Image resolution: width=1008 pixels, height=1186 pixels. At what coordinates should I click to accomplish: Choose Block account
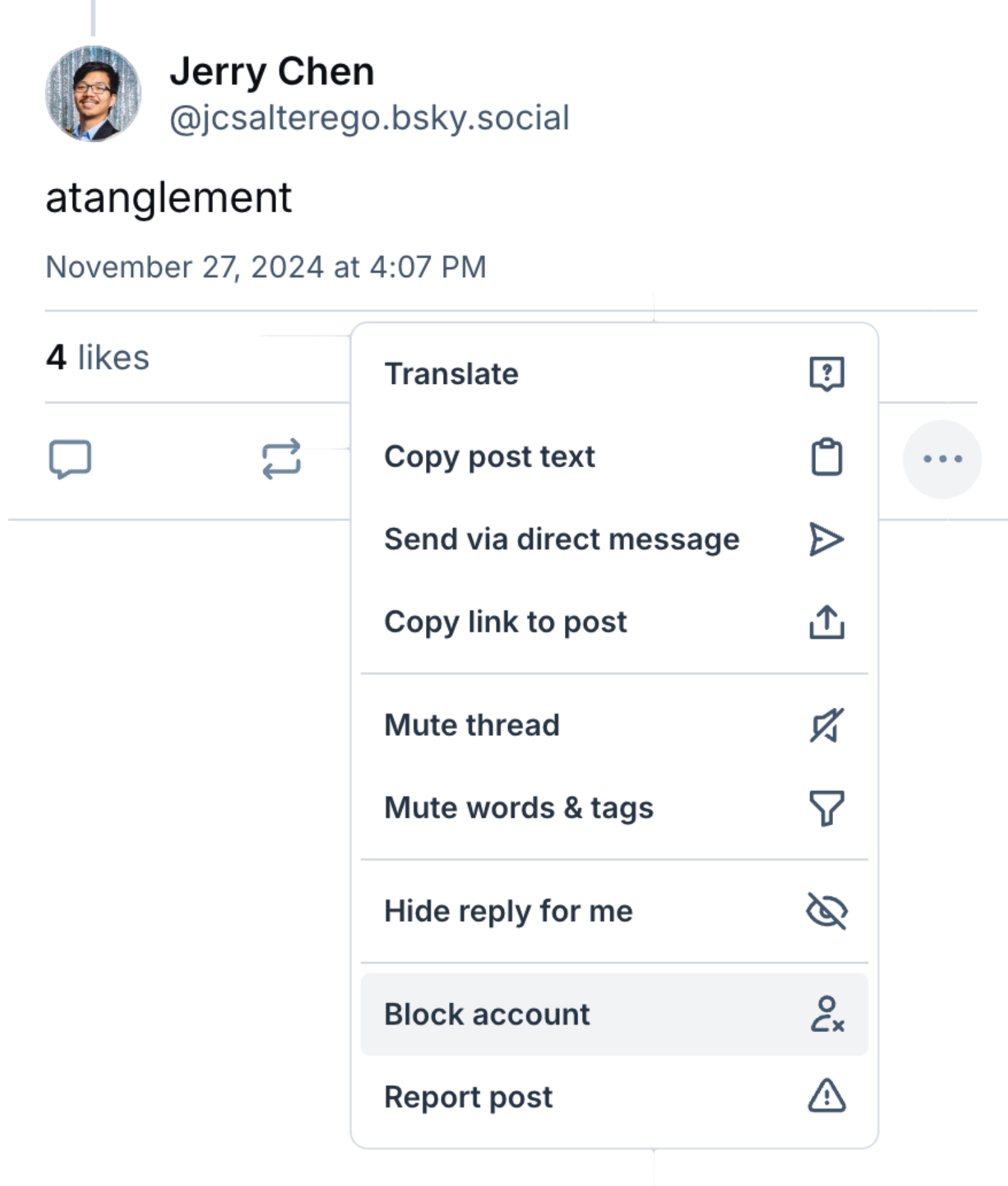[x=613, y=1014]
